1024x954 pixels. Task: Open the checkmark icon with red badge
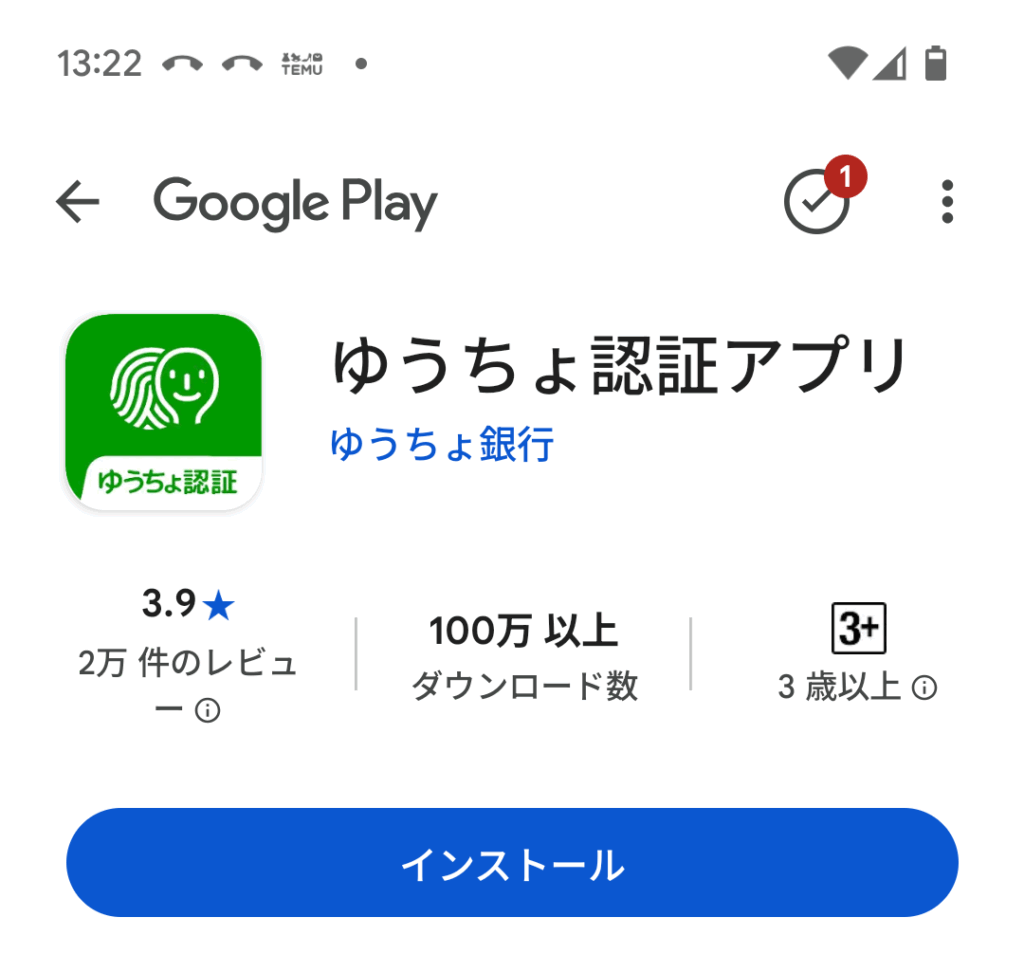pyautogui.click(x=817, y=203)
